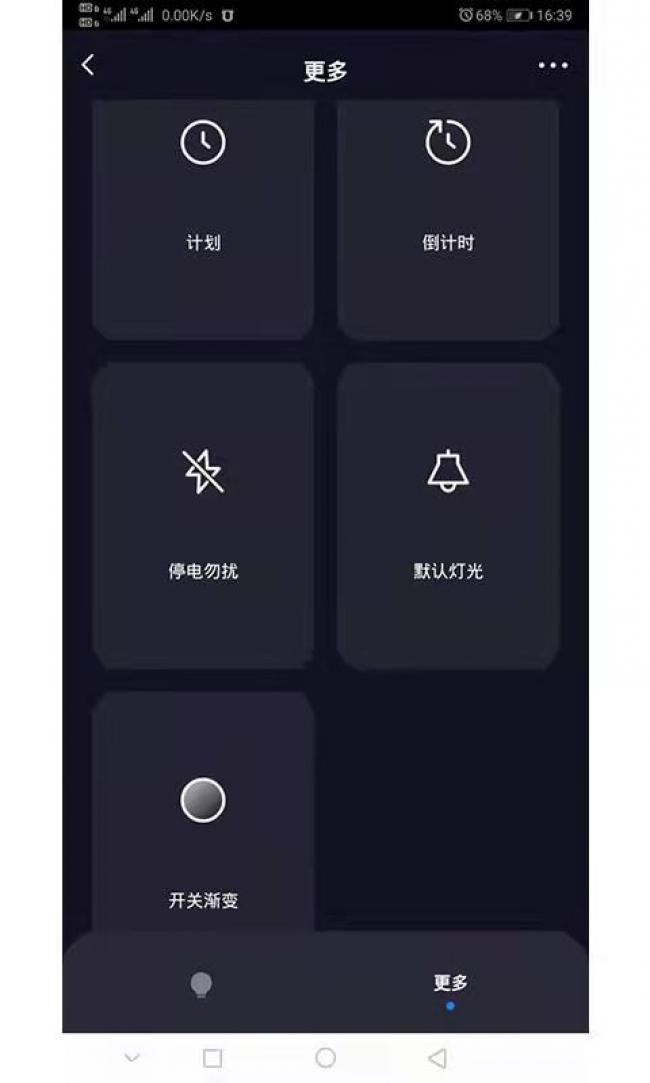Open the three-dot overflow menu
The width and height of the screenshot is (650, 1083).
click(x=553, y=66)
